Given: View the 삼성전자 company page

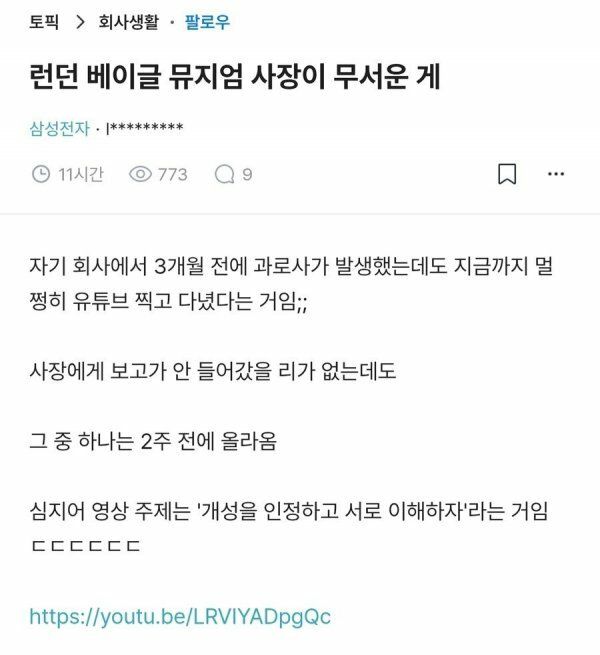Looking at the screenshot, I should click(61, 129).
